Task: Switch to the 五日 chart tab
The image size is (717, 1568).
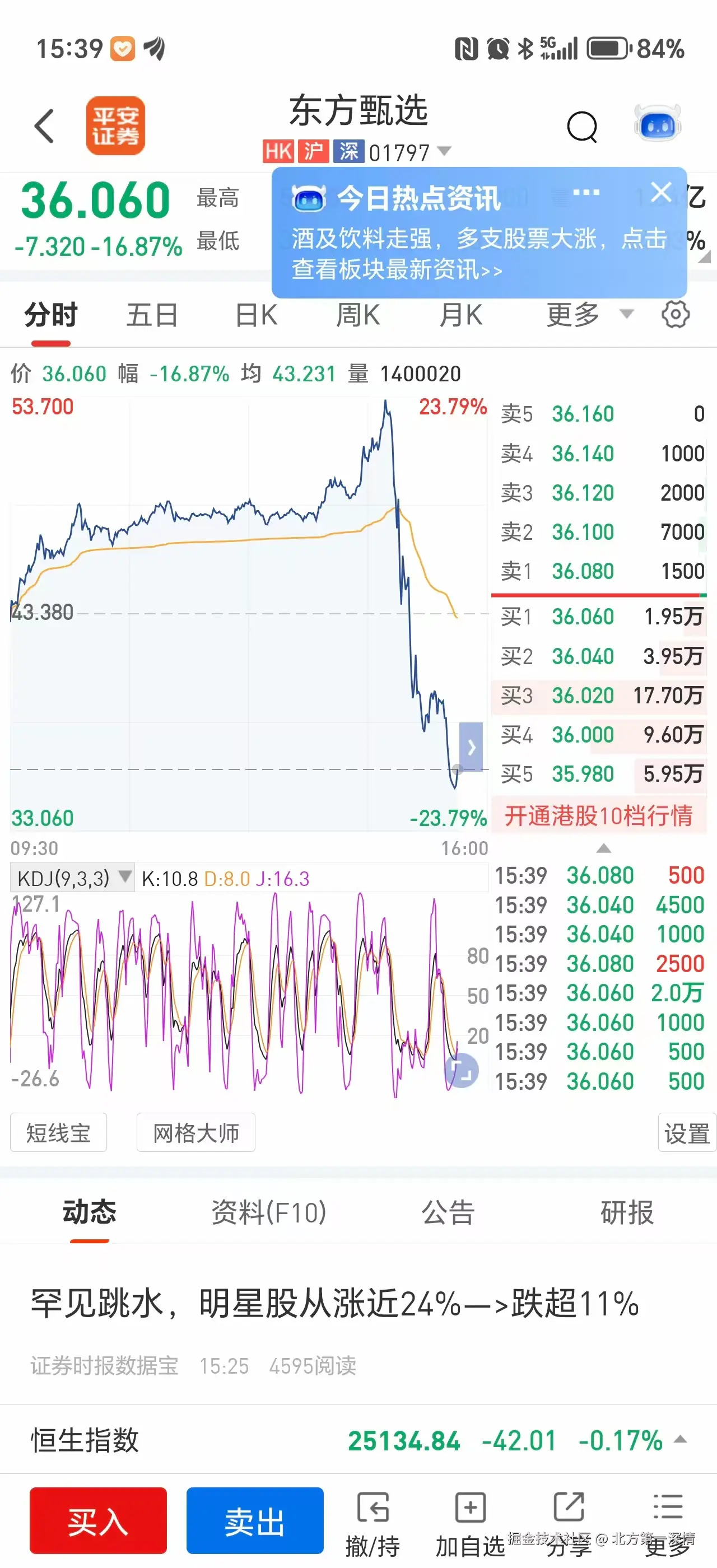Action: coord(152,315)
